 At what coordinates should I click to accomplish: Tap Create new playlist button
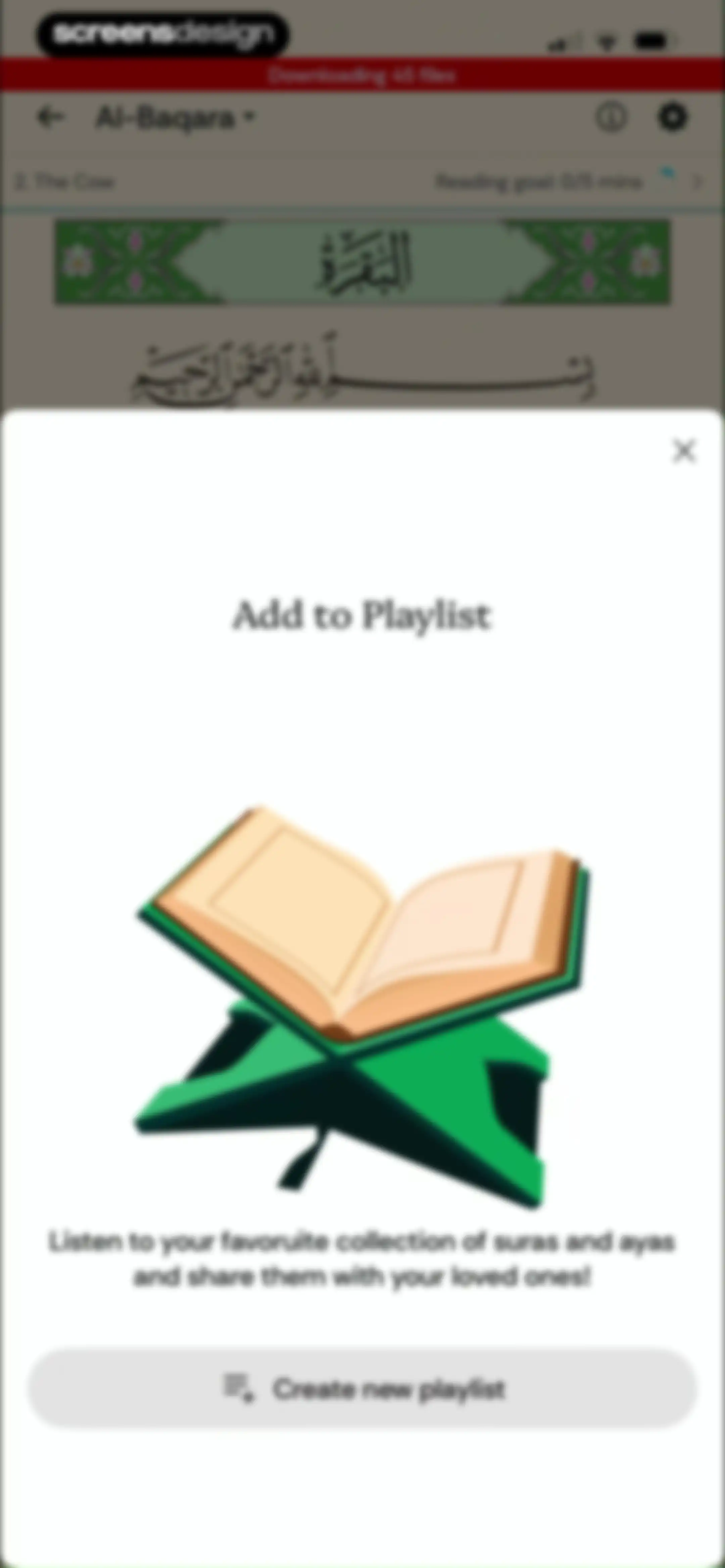[x=362, y=1388]
